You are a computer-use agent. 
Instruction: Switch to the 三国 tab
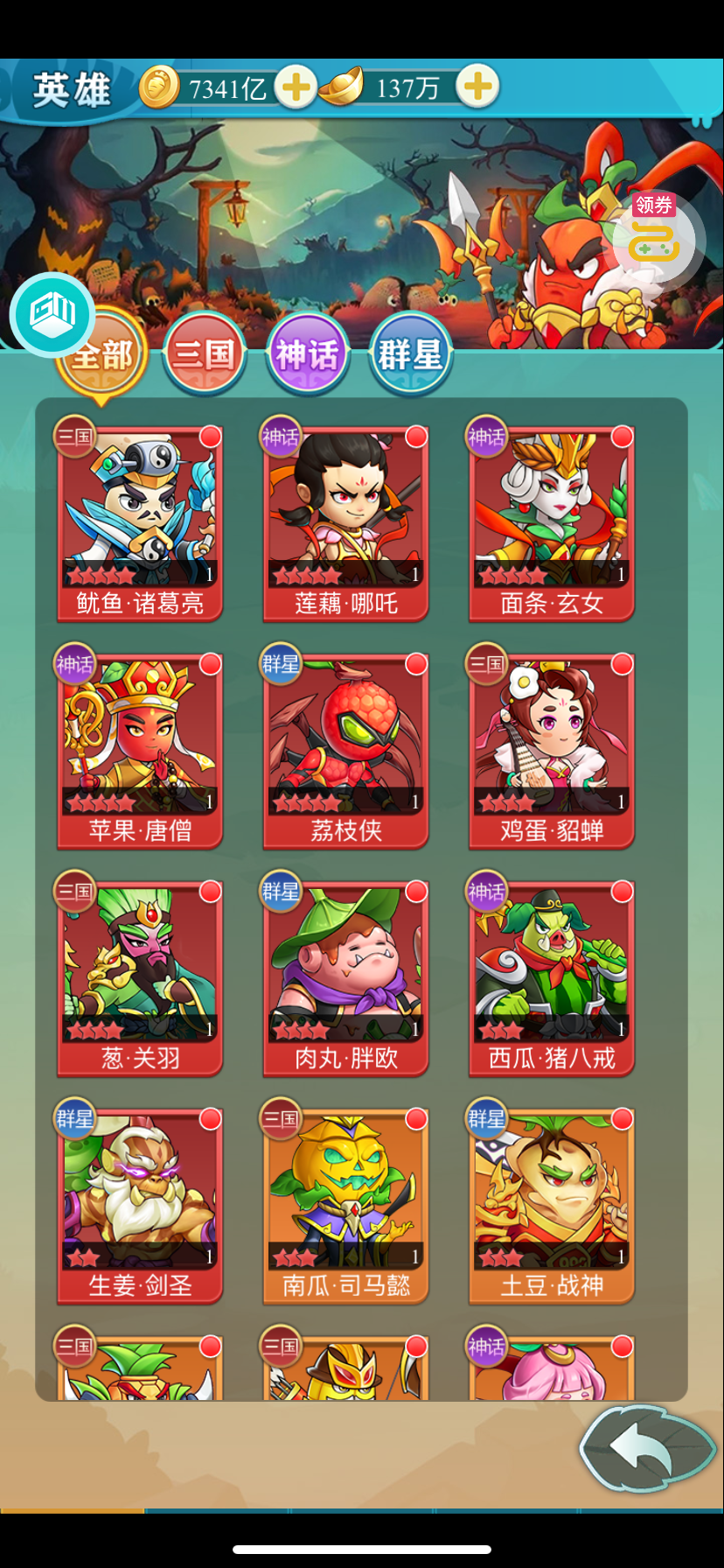204,355
